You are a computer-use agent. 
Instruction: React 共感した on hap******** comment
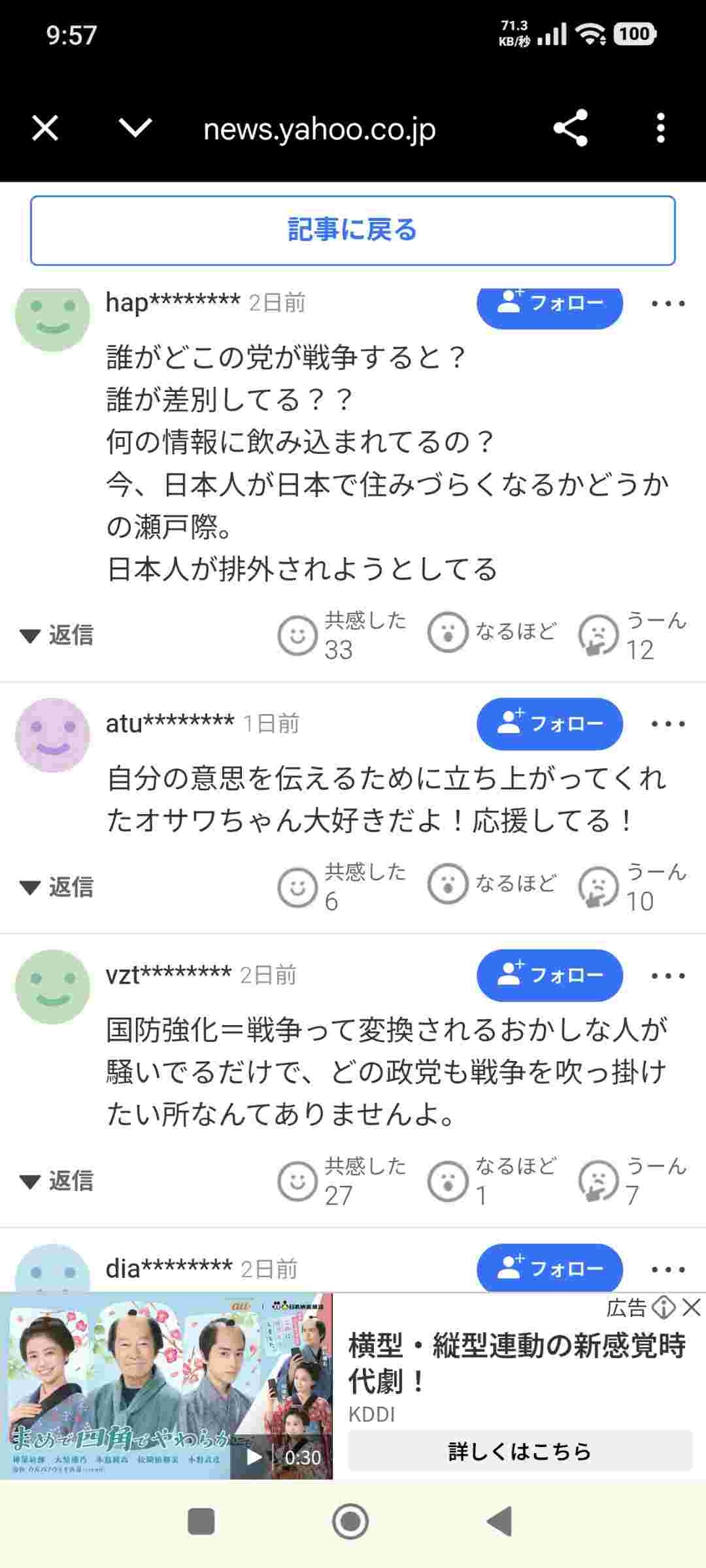click(x=298, y=634)
